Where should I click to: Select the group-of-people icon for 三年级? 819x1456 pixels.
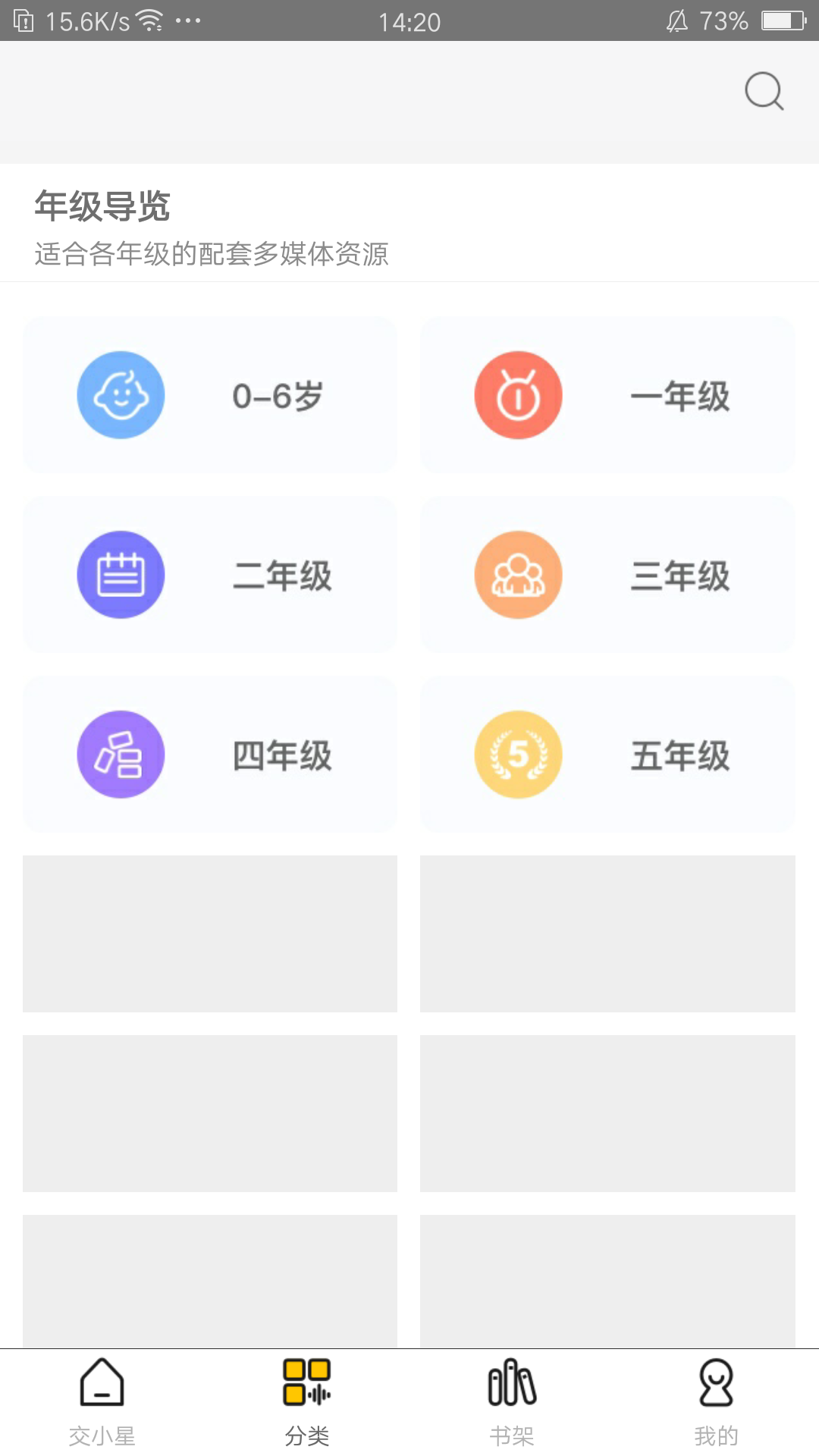518,574
